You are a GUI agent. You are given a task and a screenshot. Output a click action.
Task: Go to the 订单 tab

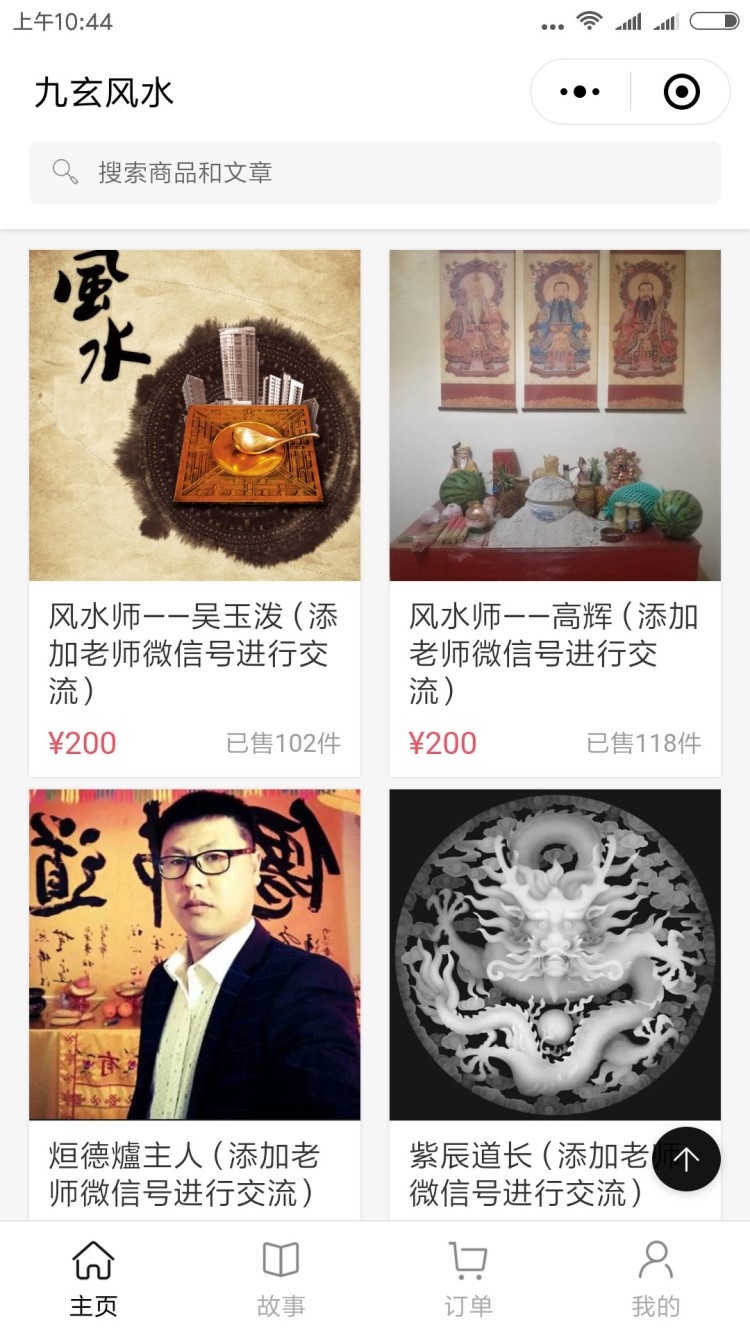pyautogui.click(x=468, y=1278)
